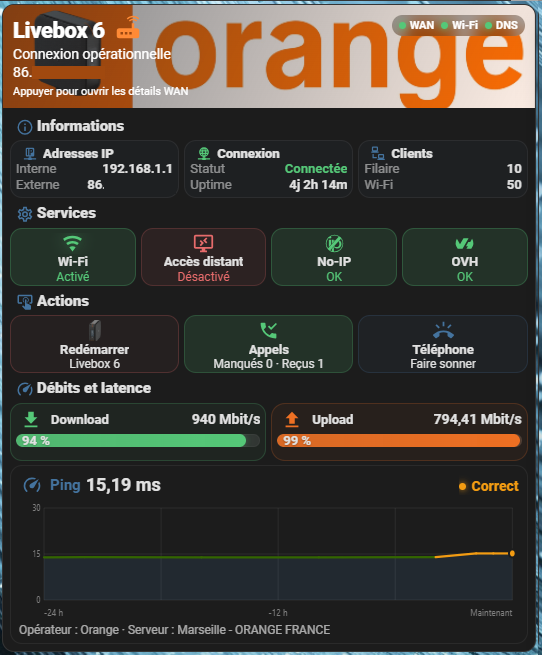Screen dimensions: 542x655
Task: Open the Adresses IP card
Action: click(x=94, y=169)
